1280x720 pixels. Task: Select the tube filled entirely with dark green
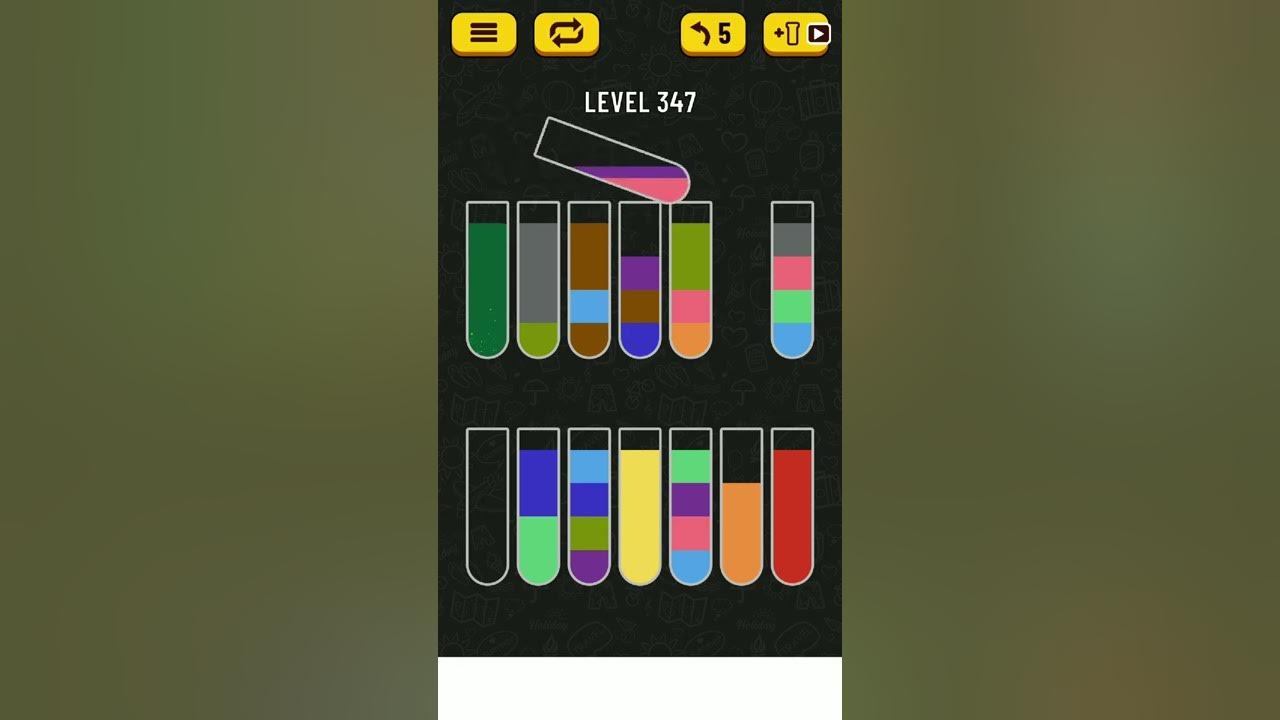pyautogui.click(x=487, y=280)
